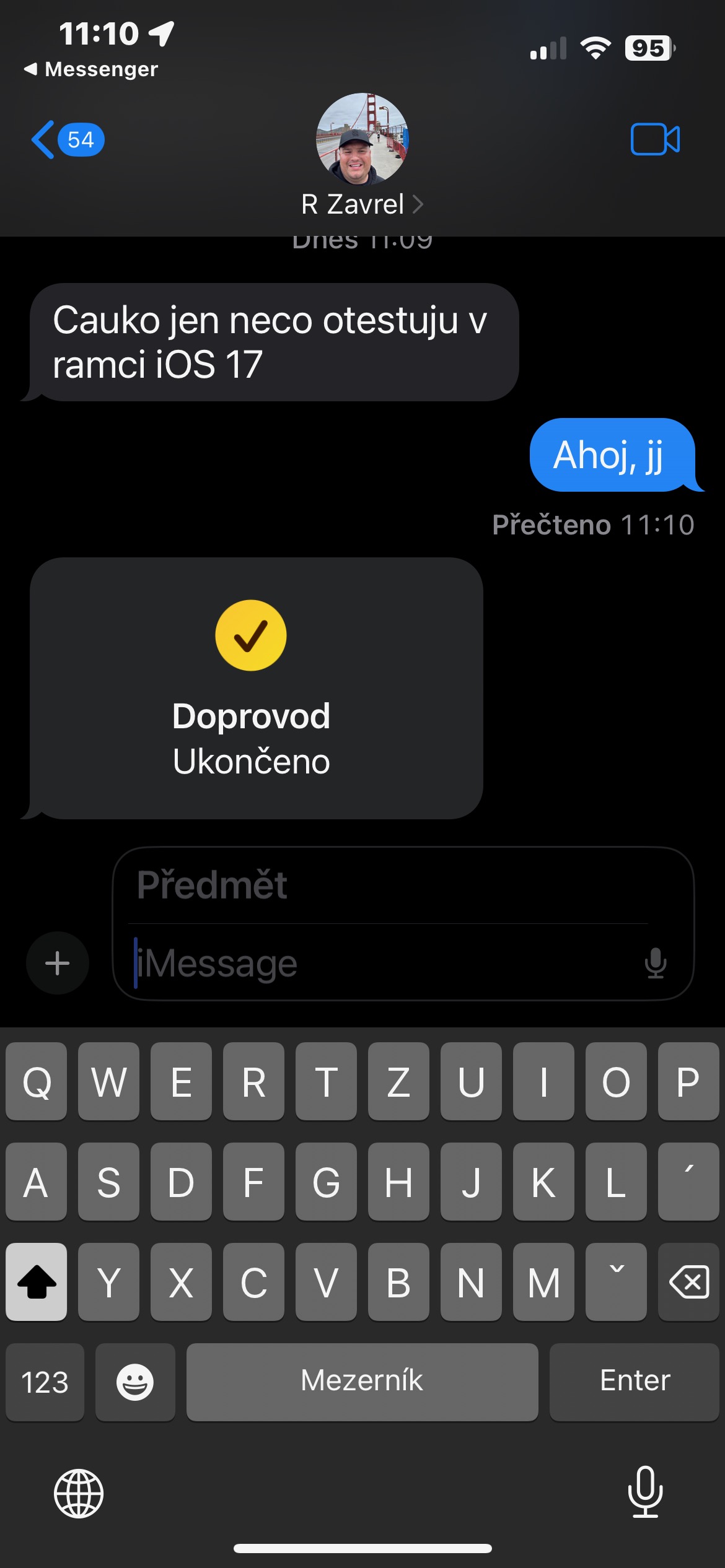Hit the backspace key

[x=688, y=1282]
